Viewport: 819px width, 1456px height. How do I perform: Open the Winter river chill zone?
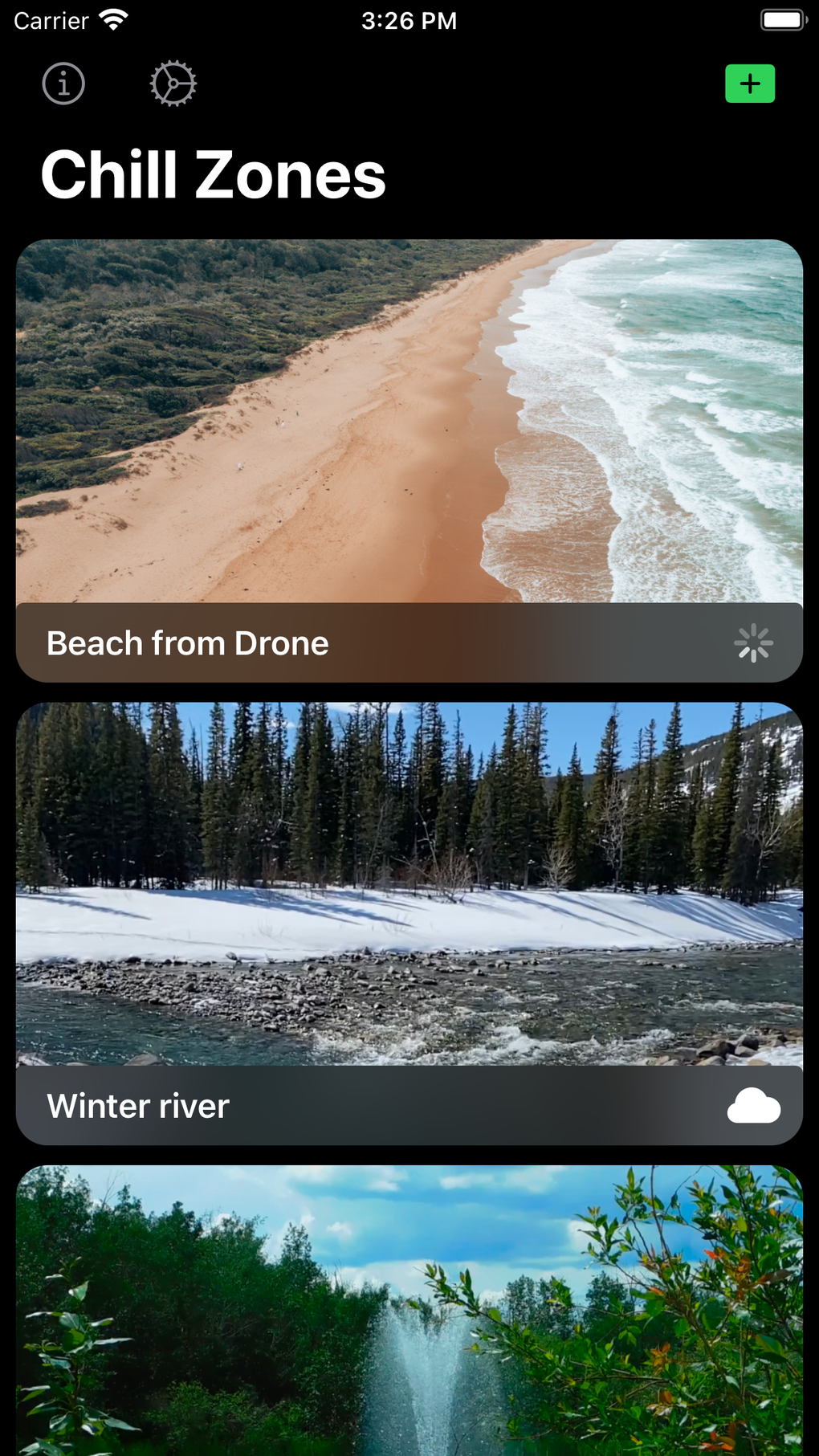click(x=409, y=883)
